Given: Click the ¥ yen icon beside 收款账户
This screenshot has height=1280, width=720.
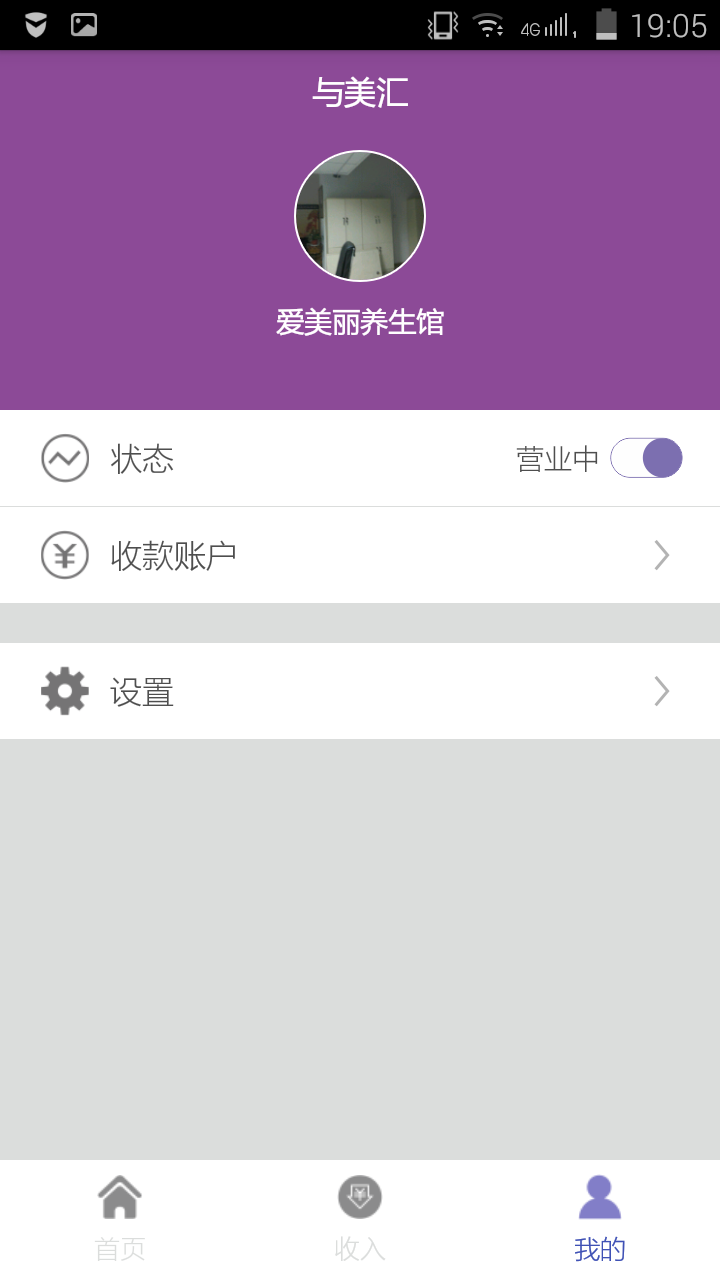Looking at the screenshot, I should coord(64,555).
